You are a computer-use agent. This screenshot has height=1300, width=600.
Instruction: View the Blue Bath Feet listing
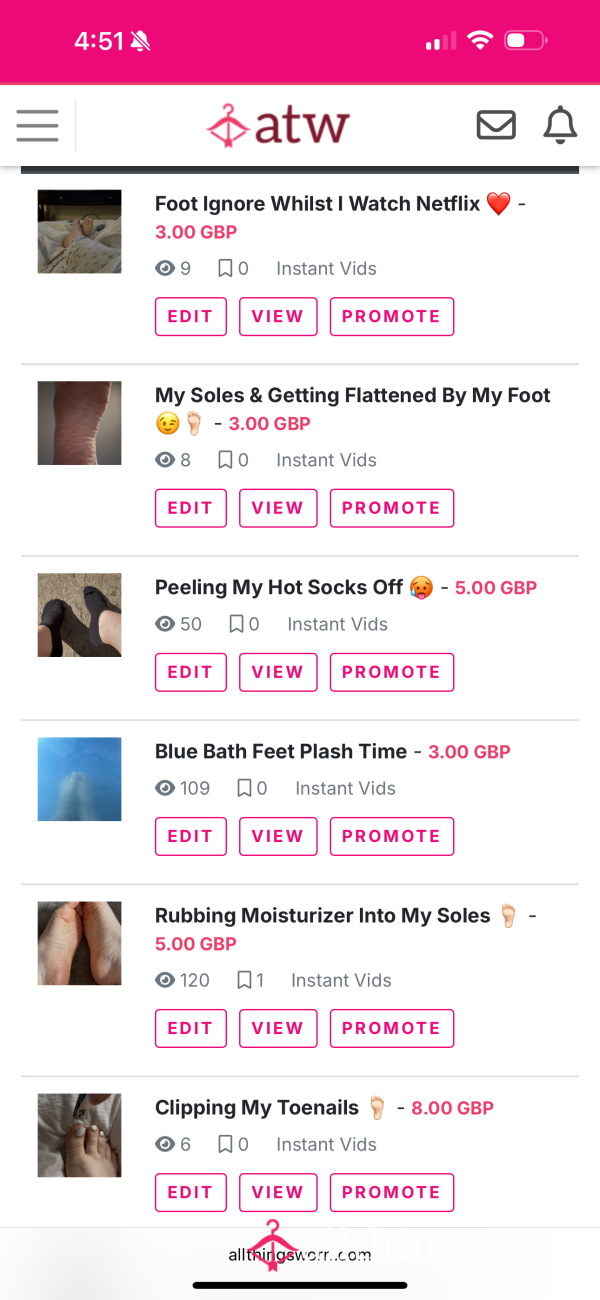(278, 836)
